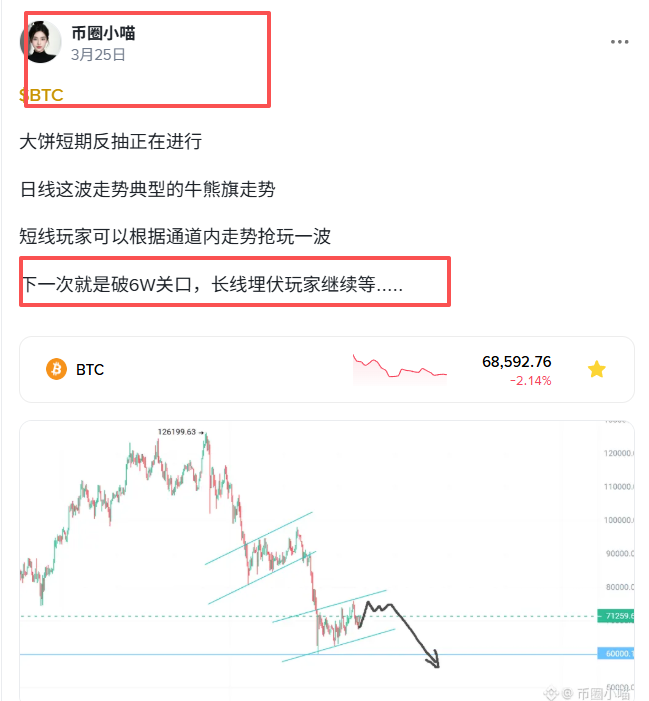Favorite BTC with the star icon
Viewport: 649px width, 701px height.
[596, 370]
